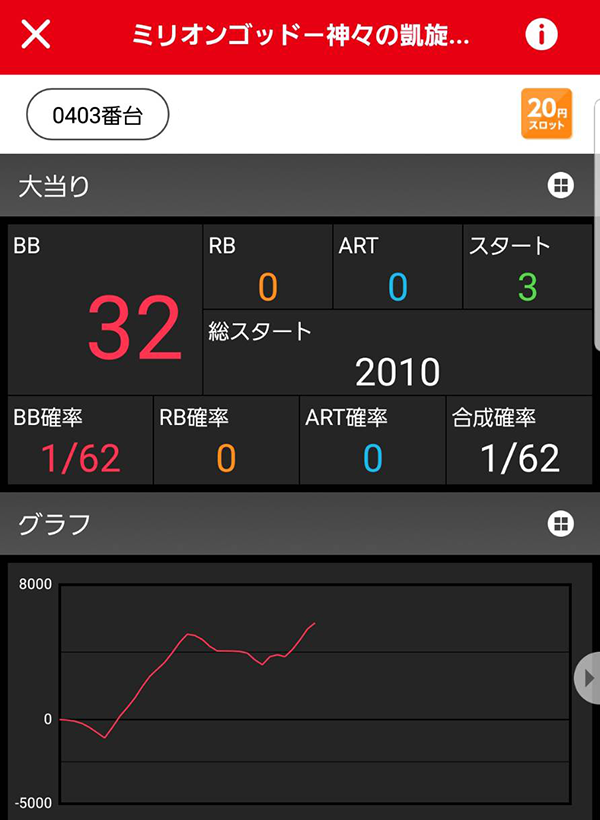Close the slot machine data screen

click(x=36, y=35)
